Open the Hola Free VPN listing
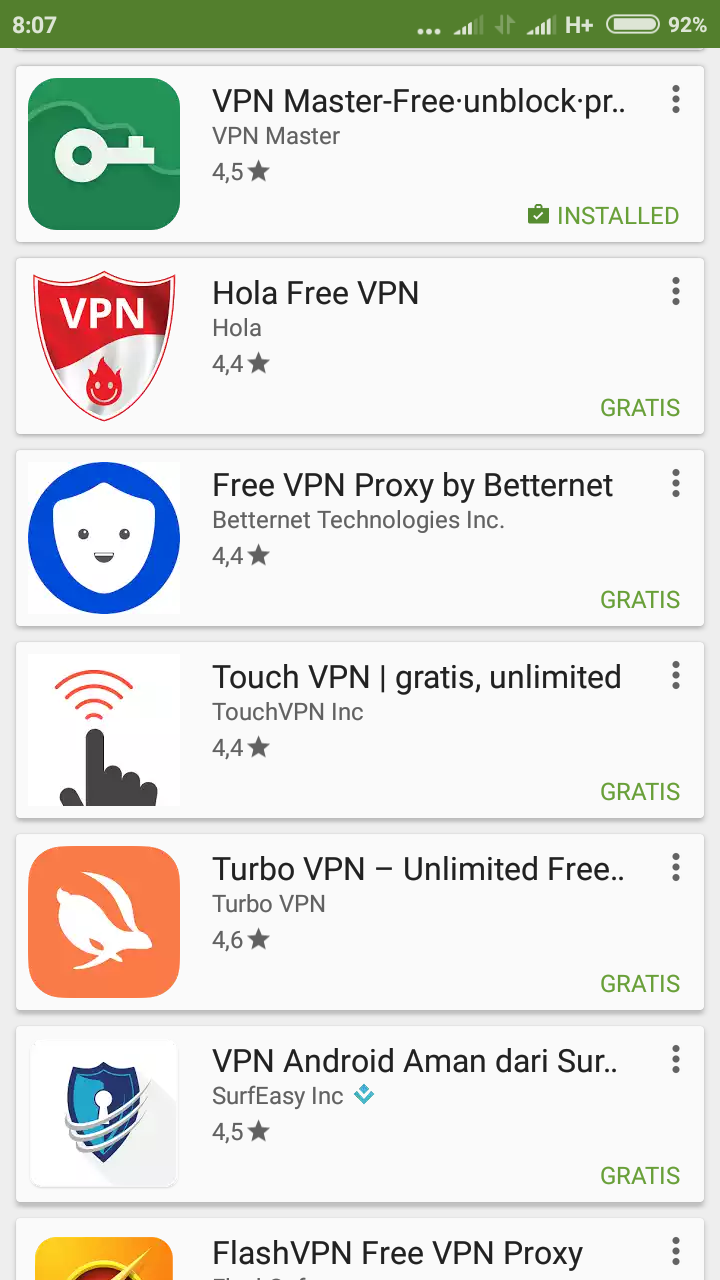Viewport: 720px width, 1280px height. [x=360, y=346]
